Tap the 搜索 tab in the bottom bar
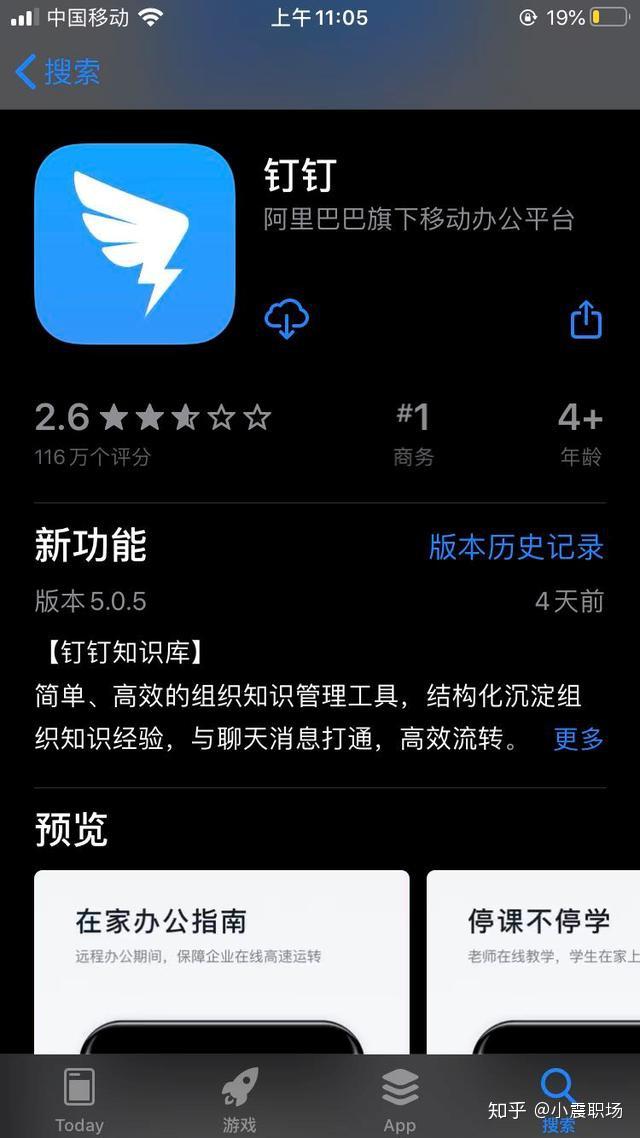The height and width of the screenshot is (1138, 640). point(558,1098)
